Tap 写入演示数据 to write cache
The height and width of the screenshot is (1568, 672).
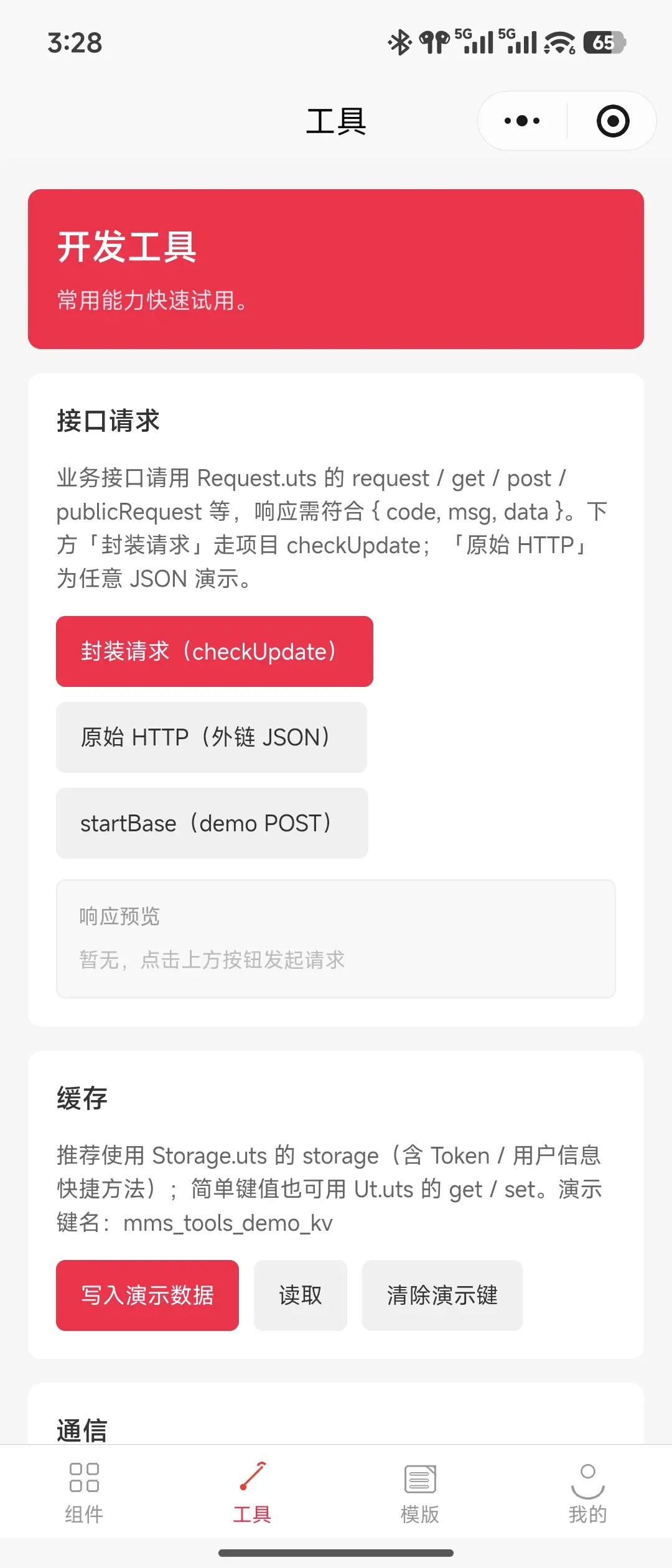[147, 1295]
